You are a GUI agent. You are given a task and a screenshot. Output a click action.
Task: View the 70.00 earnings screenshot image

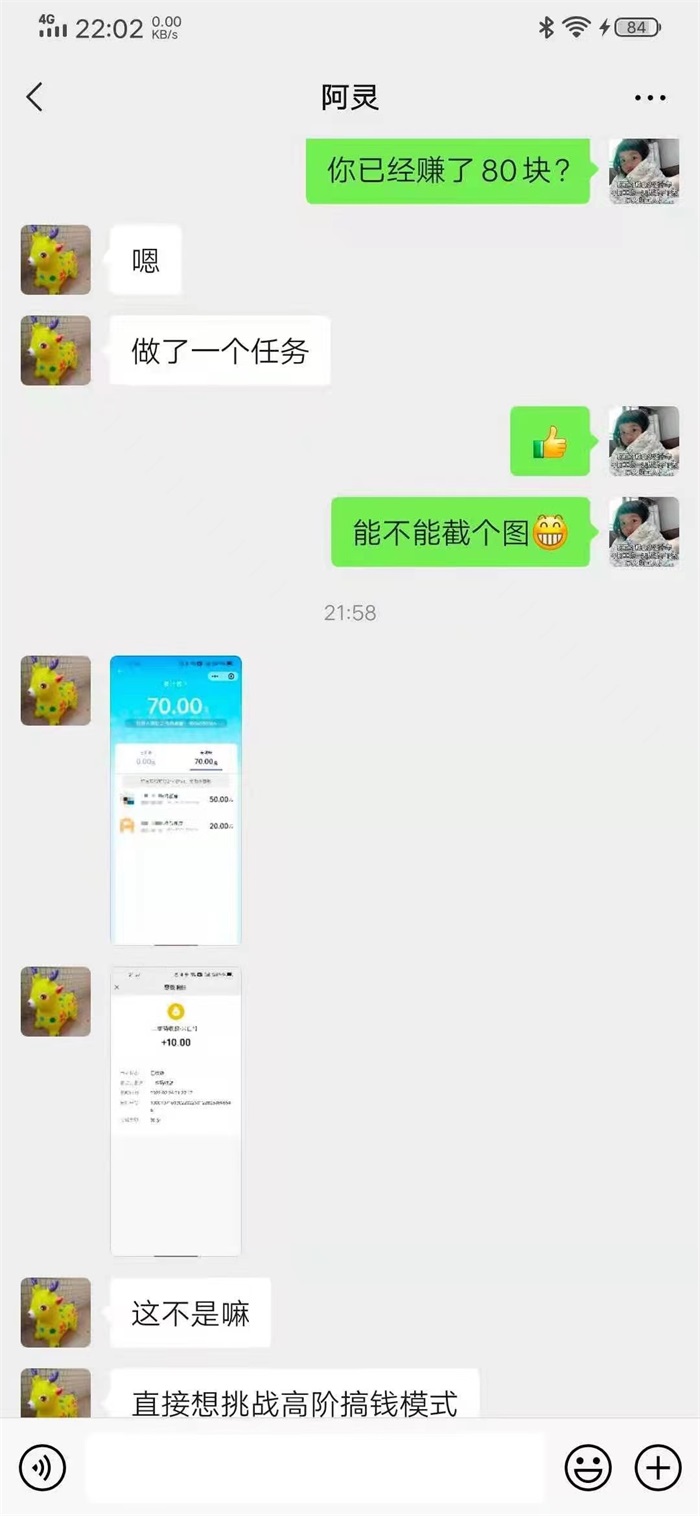[x=176, y=799]
